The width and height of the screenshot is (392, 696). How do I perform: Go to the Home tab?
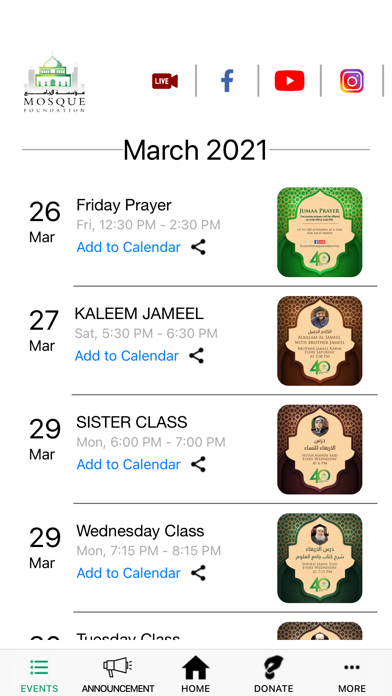195,675
